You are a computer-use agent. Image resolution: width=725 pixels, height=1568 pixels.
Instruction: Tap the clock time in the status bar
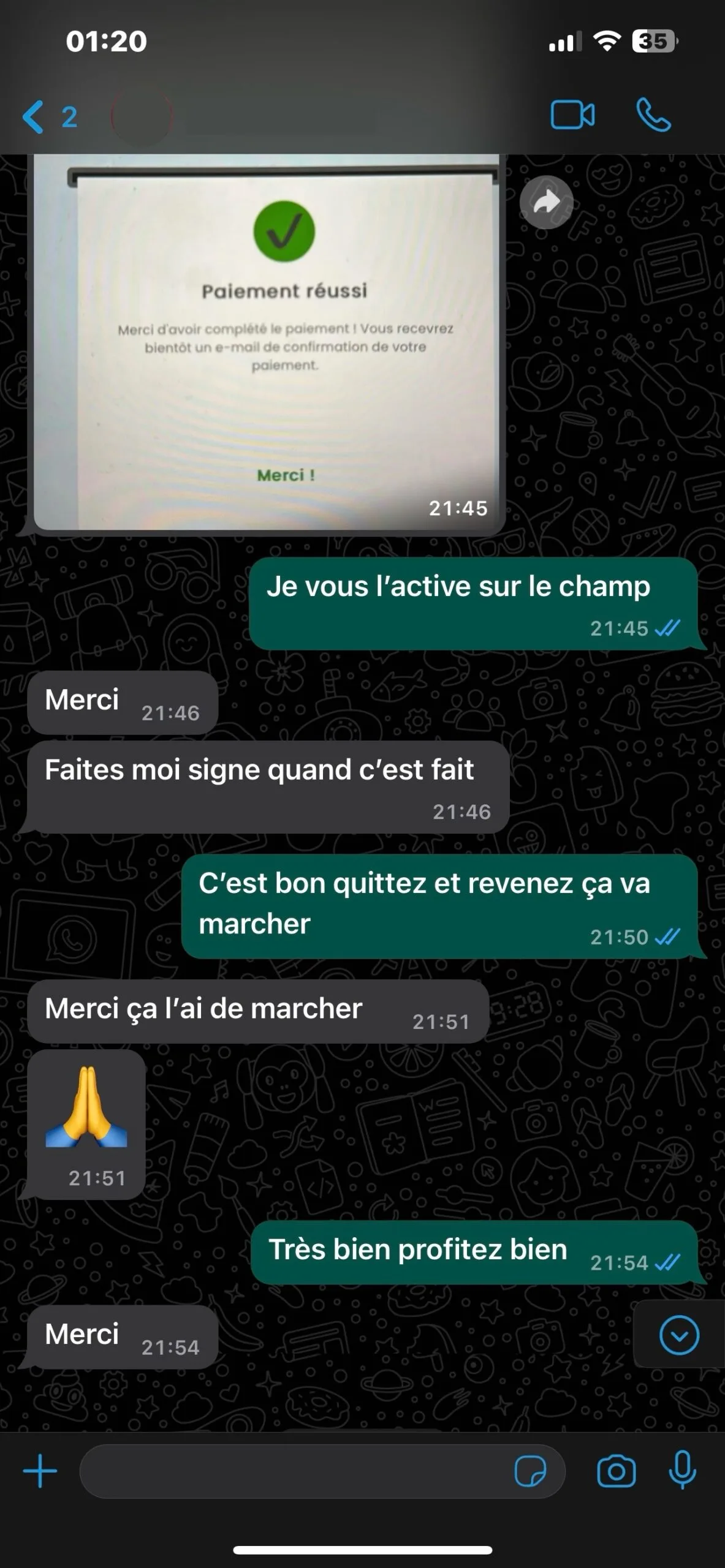pos(107,41)
